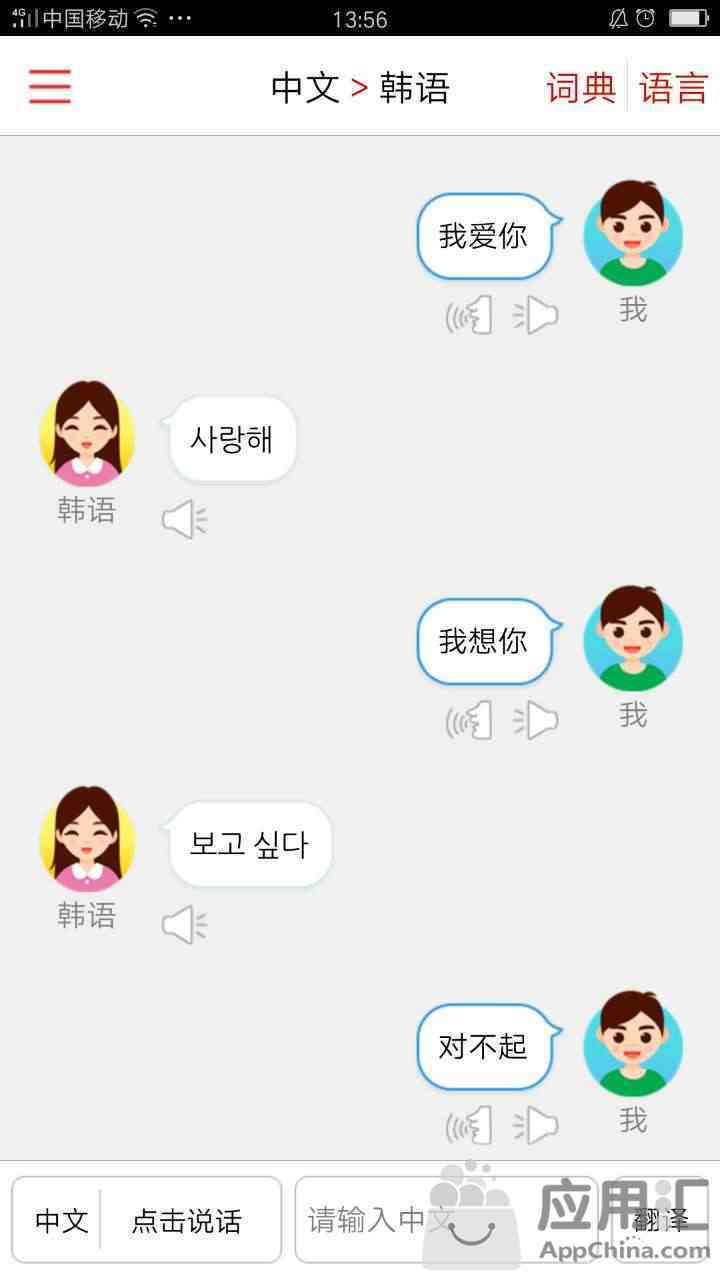Play Korean audio for 사랑해

coord(185,520)
